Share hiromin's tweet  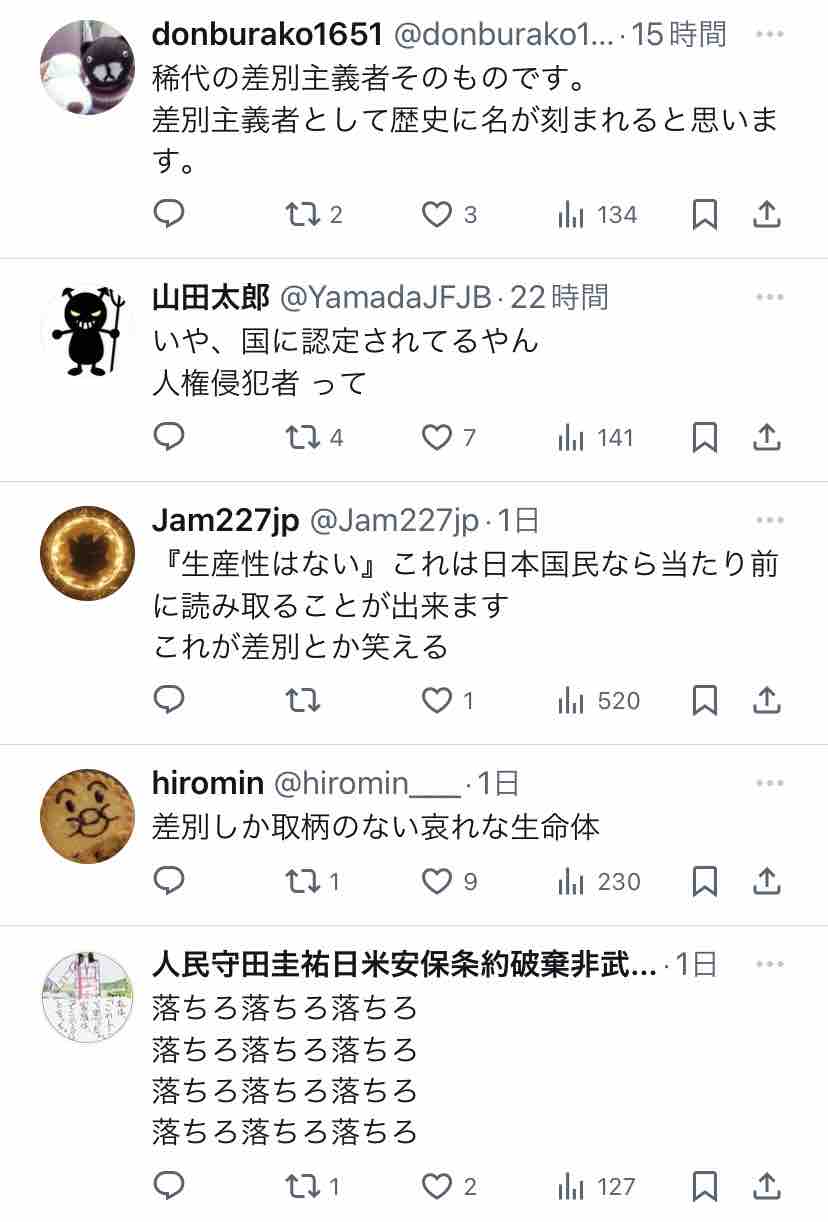(x=766, y=881)
